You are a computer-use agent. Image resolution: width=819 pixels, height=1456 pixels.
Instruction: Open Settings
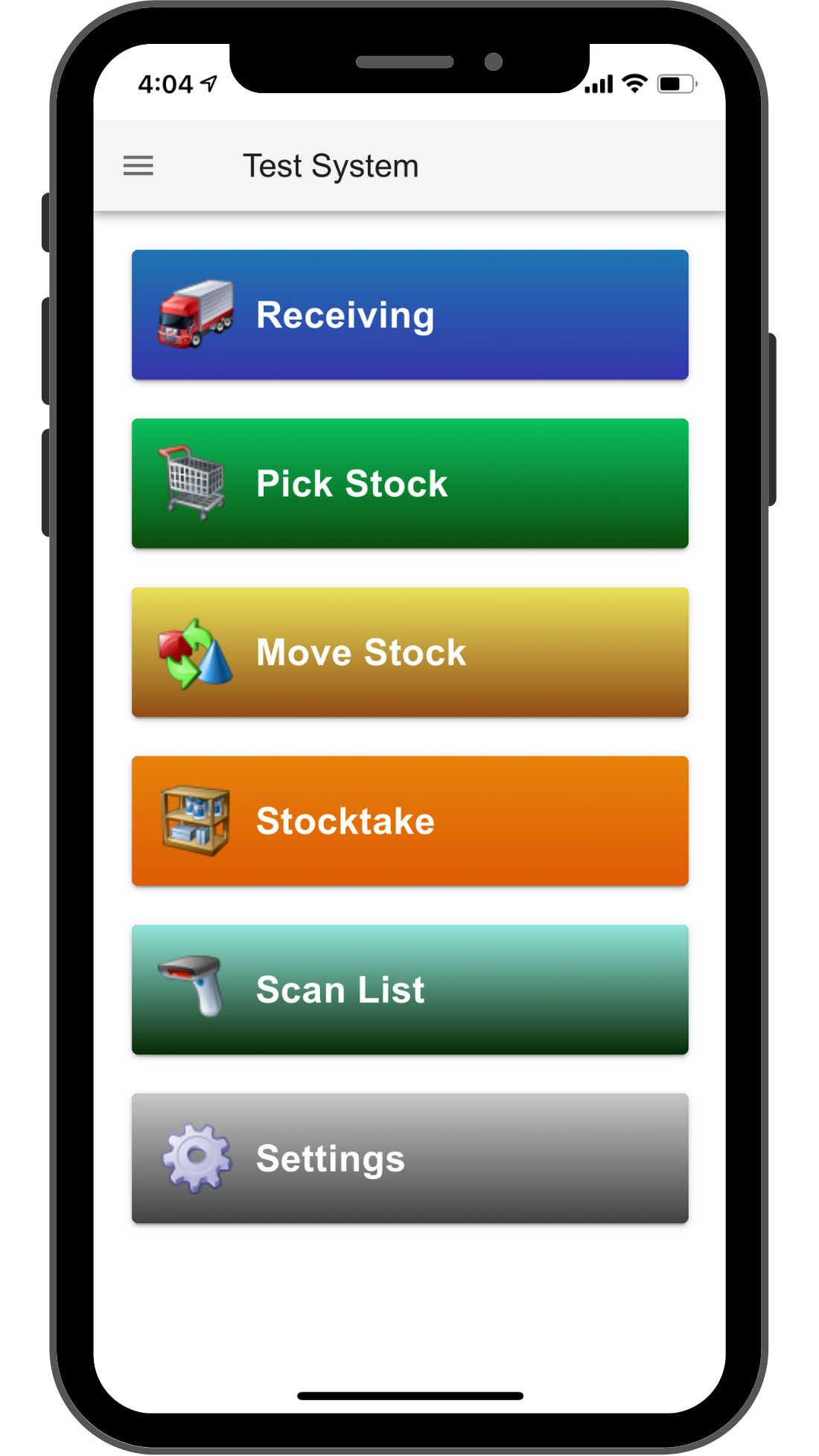click(x=409, y=1158)
